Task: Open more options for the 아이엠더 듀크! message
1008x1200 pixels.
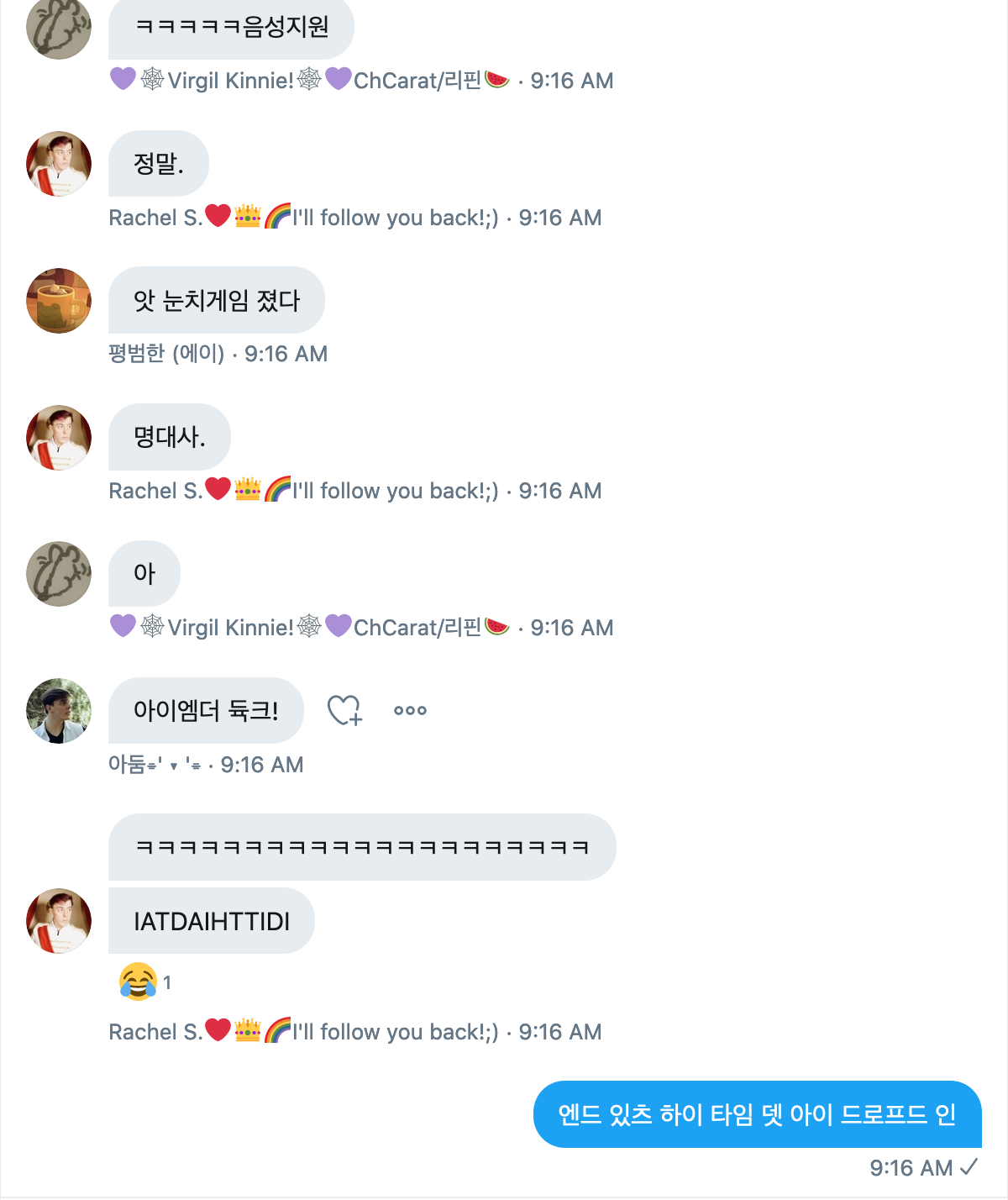Action: [x=410, y=711]
